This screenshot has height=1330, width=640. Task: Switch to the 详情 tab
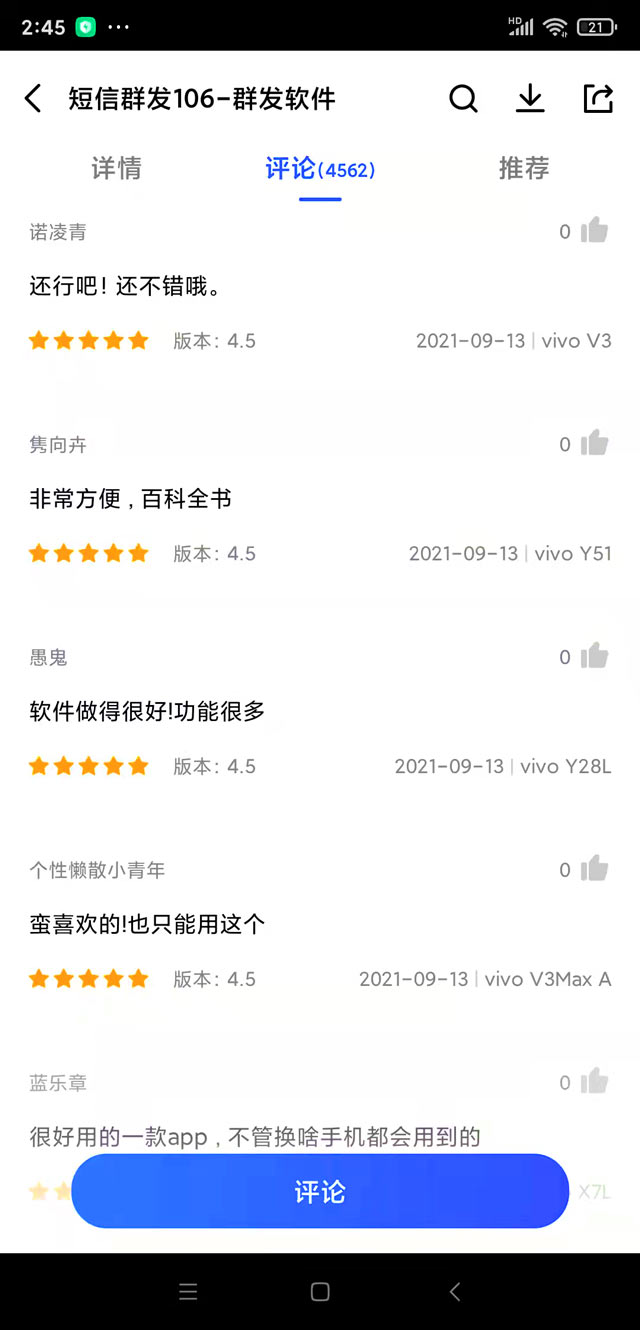point(117,168)
